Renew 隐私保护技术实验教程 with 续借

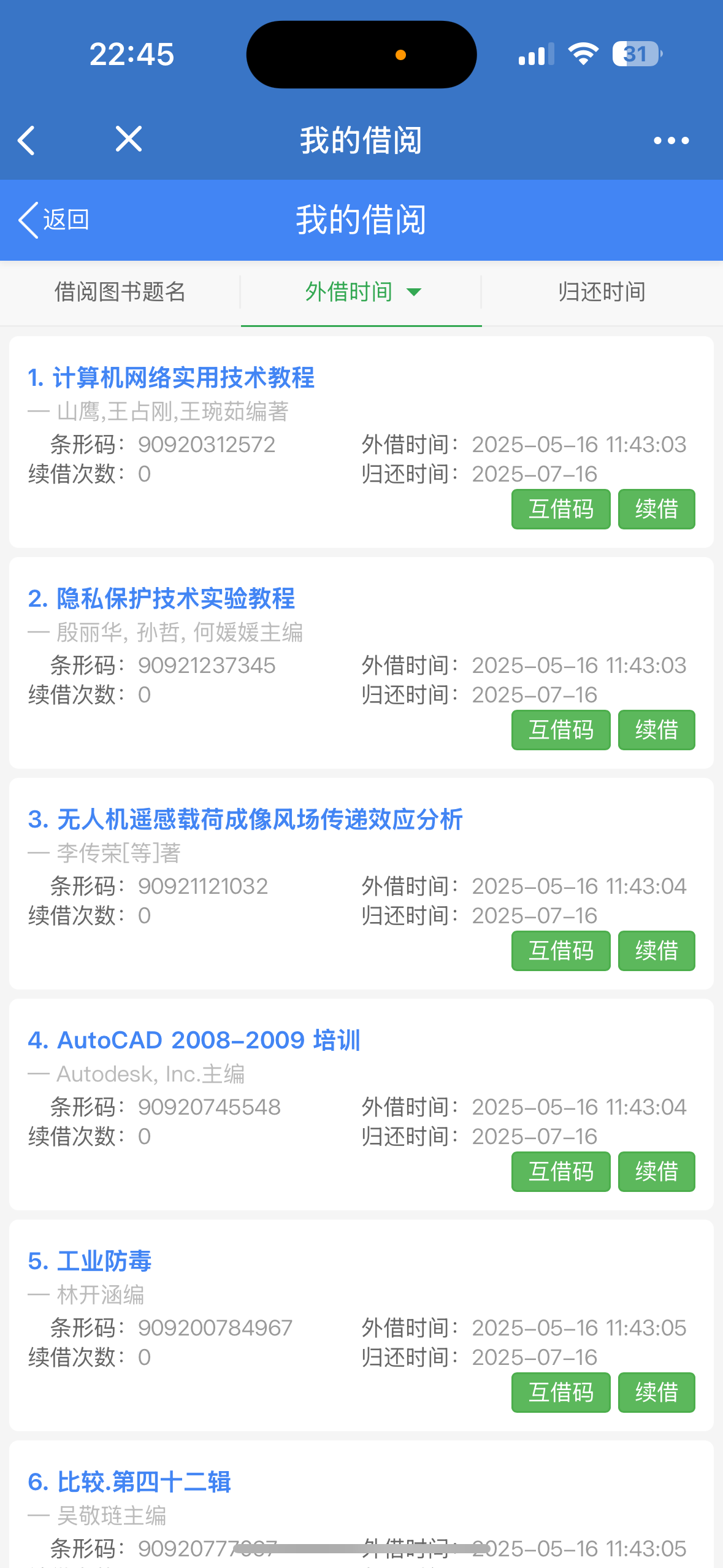click(x=656, y=730)
